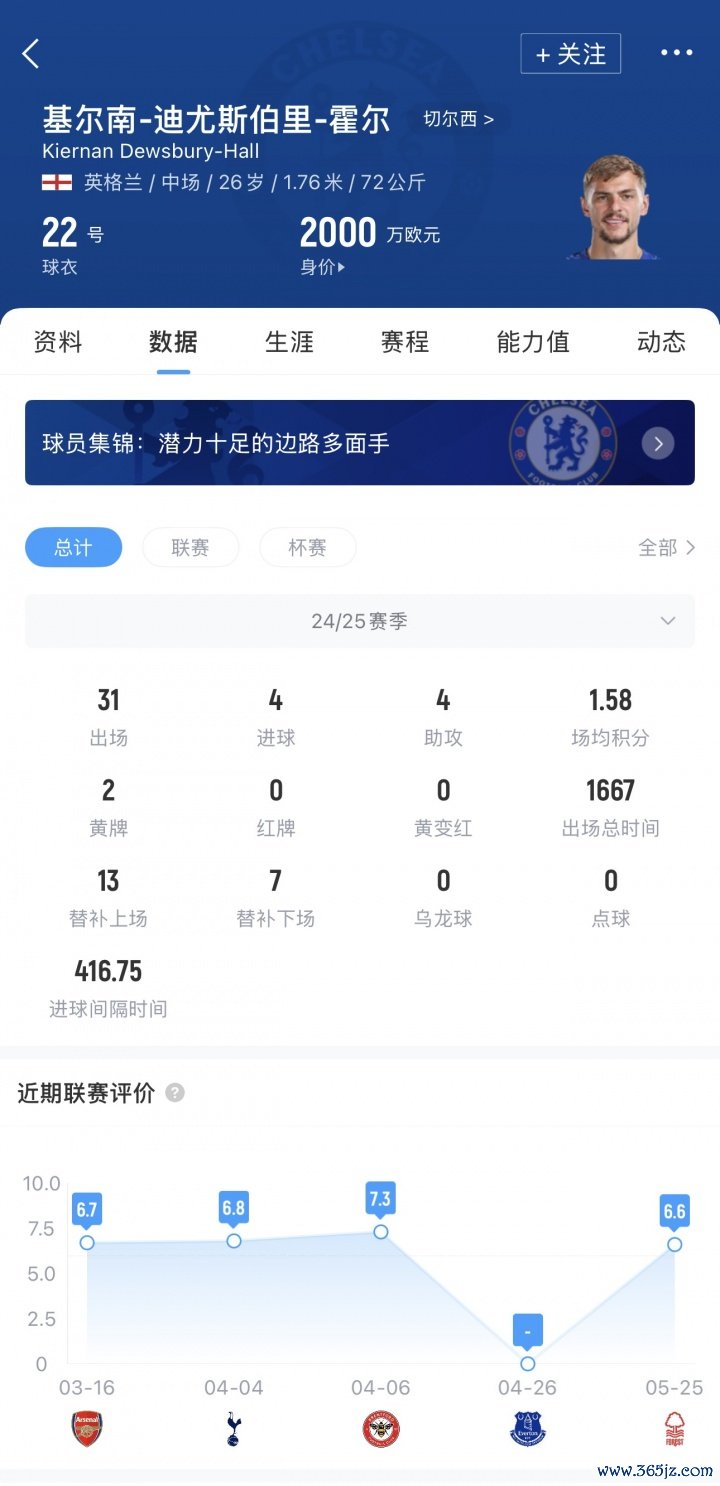Open the 切尔西 club link
The height and width of the screenshot is (1486, 720).
[458, 119]
